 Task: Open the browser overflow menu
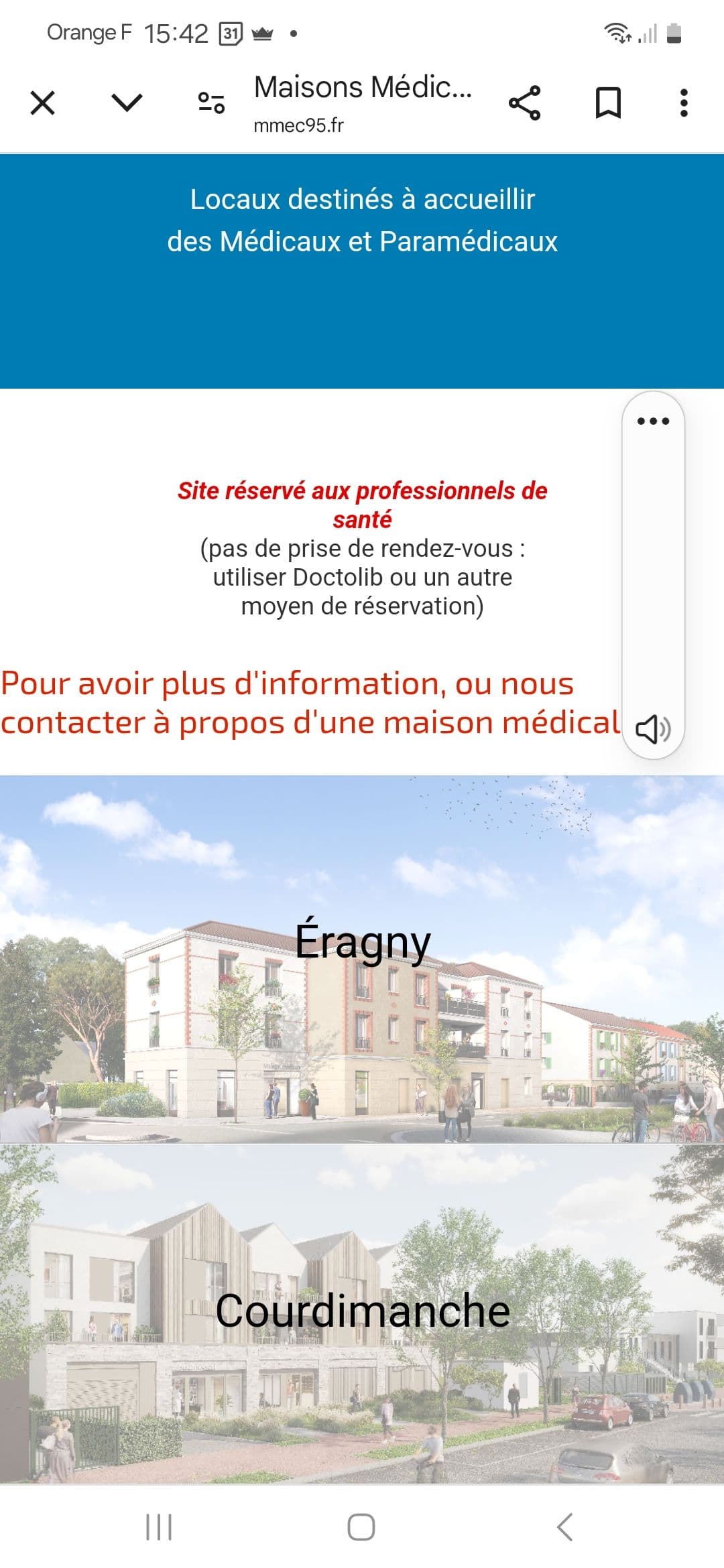(684, 103)
